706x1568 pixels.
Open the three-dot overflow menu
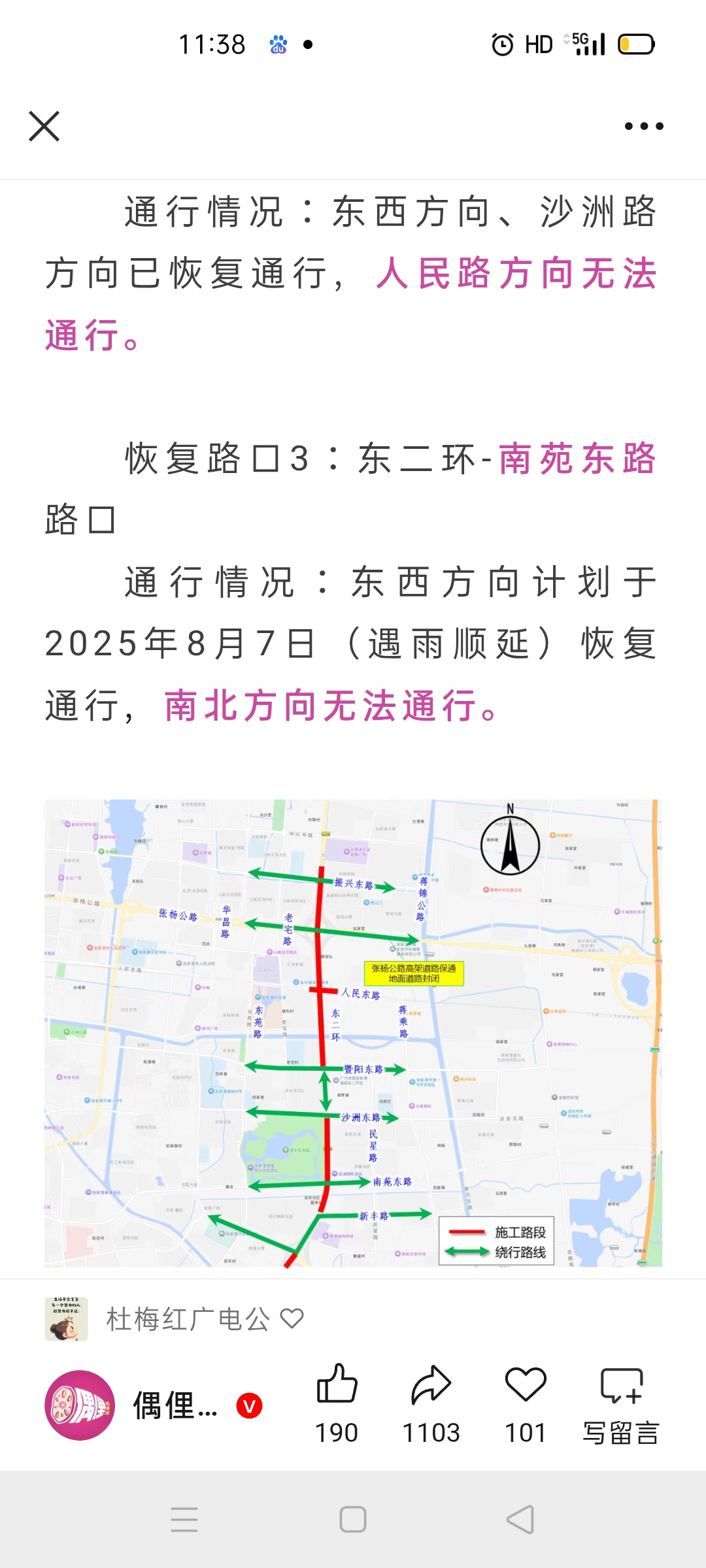click(x=644, y=126)
